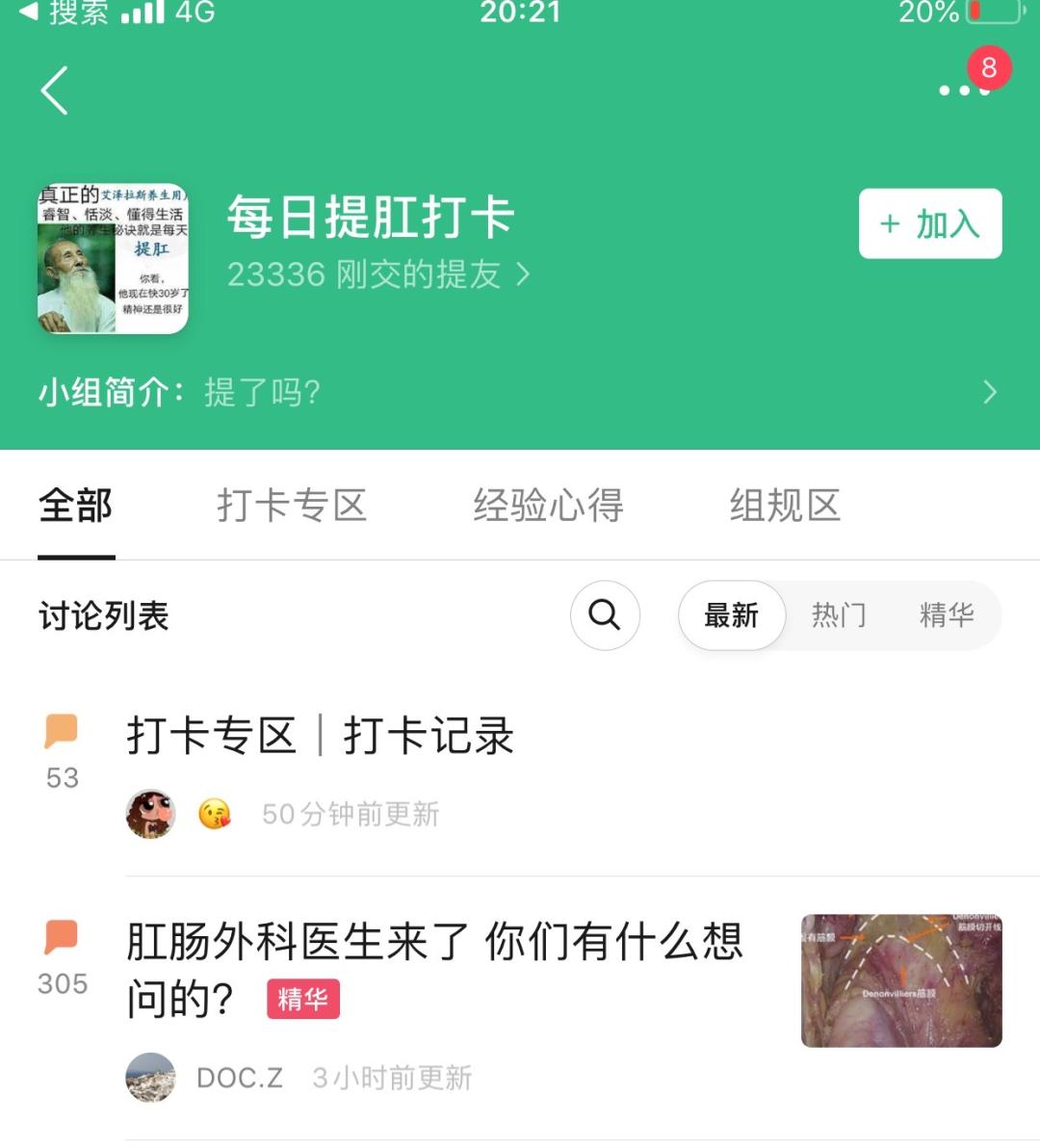Switch to the 经验心得 tab

tap(548, 505)
